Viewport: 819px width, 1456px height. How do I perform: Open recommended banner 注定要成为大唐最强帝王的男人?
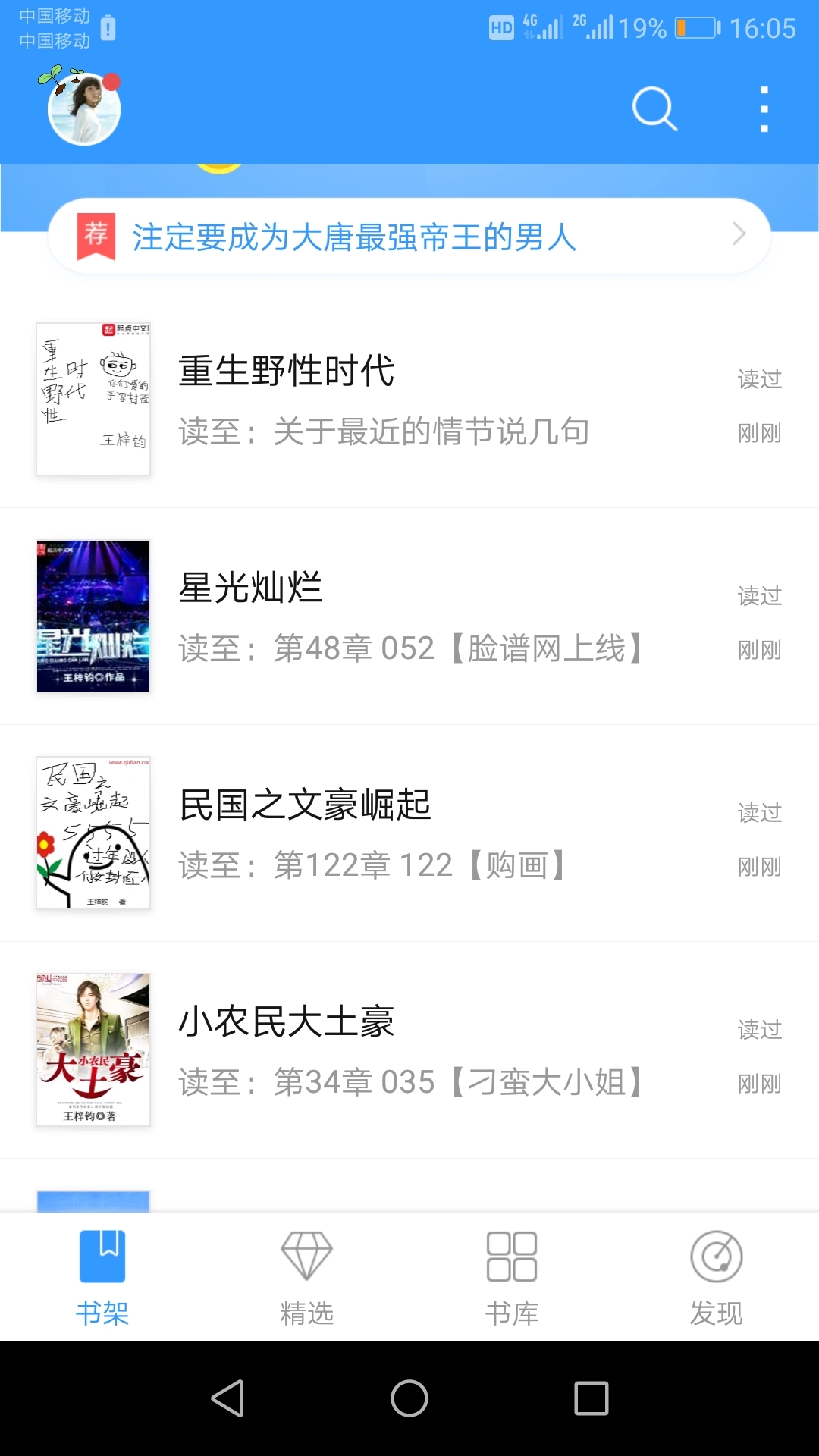[409, 237]
